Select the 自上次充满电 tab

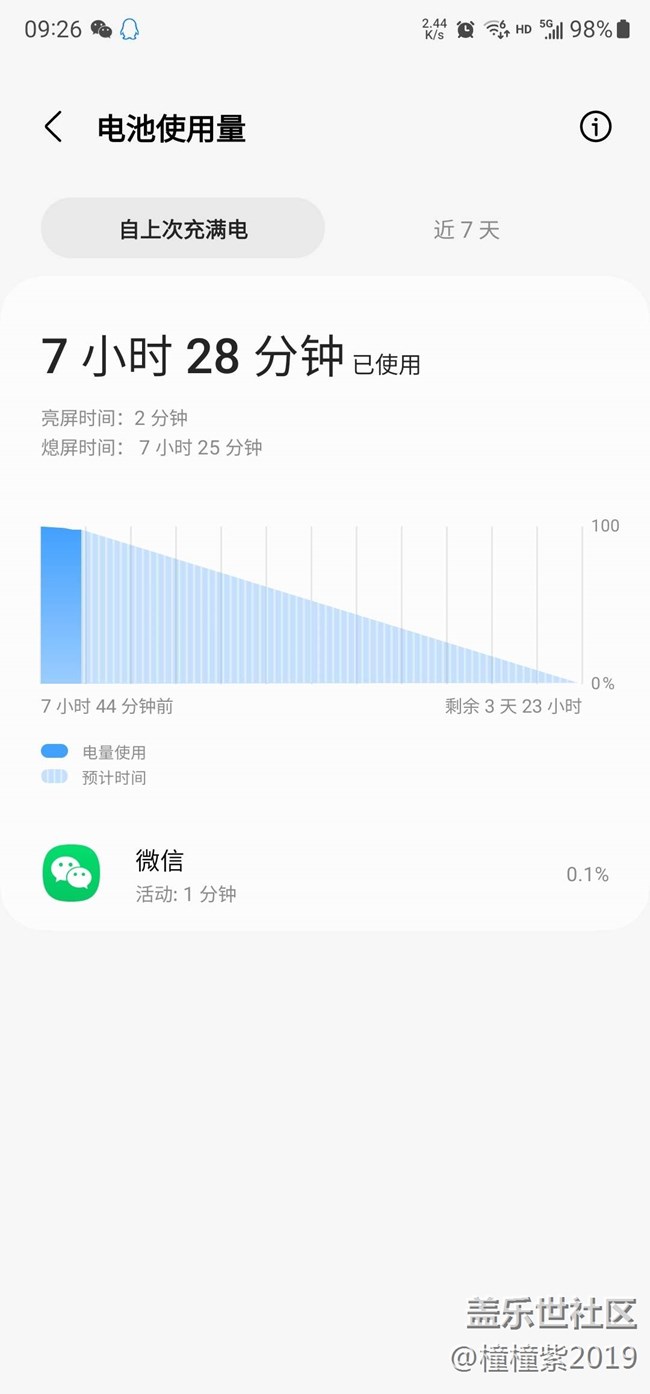(x=183, y=229)
